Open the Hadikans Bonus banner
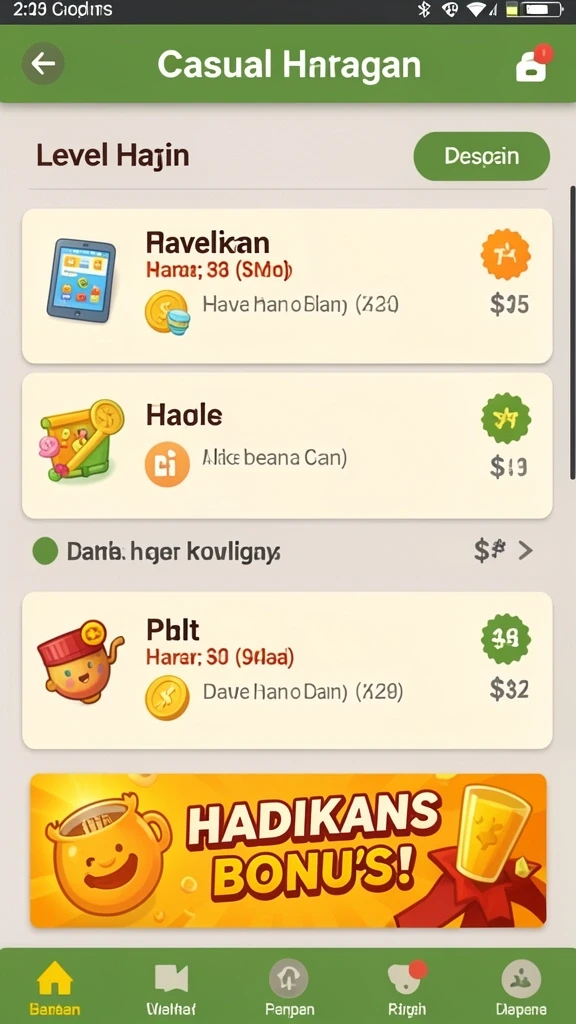This screenshot has width=576, height=1024. click(x=288, y=850)
